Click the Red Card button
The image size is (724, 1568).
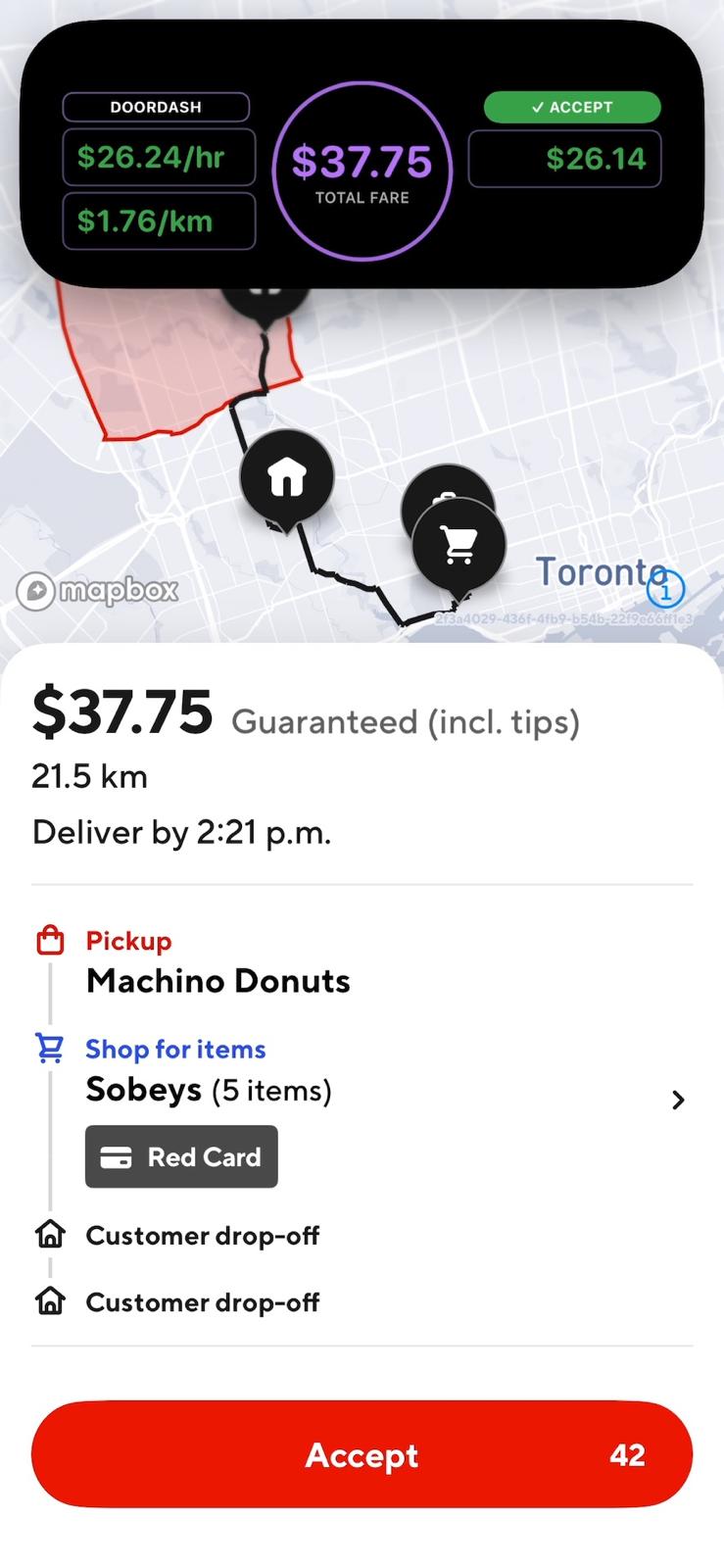click(x=180, y=1156)
